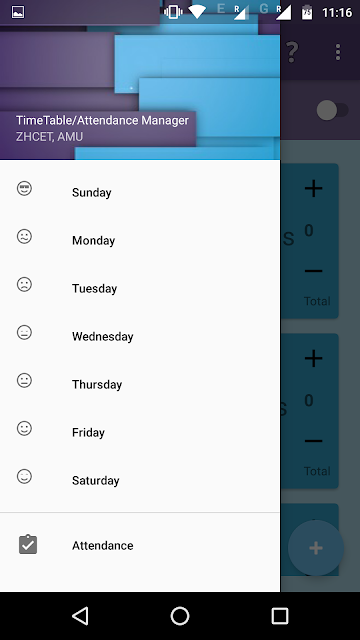View the Friday timetable
Image resolution: width=360 pixels, height=640 pixels.
[140, 432]
